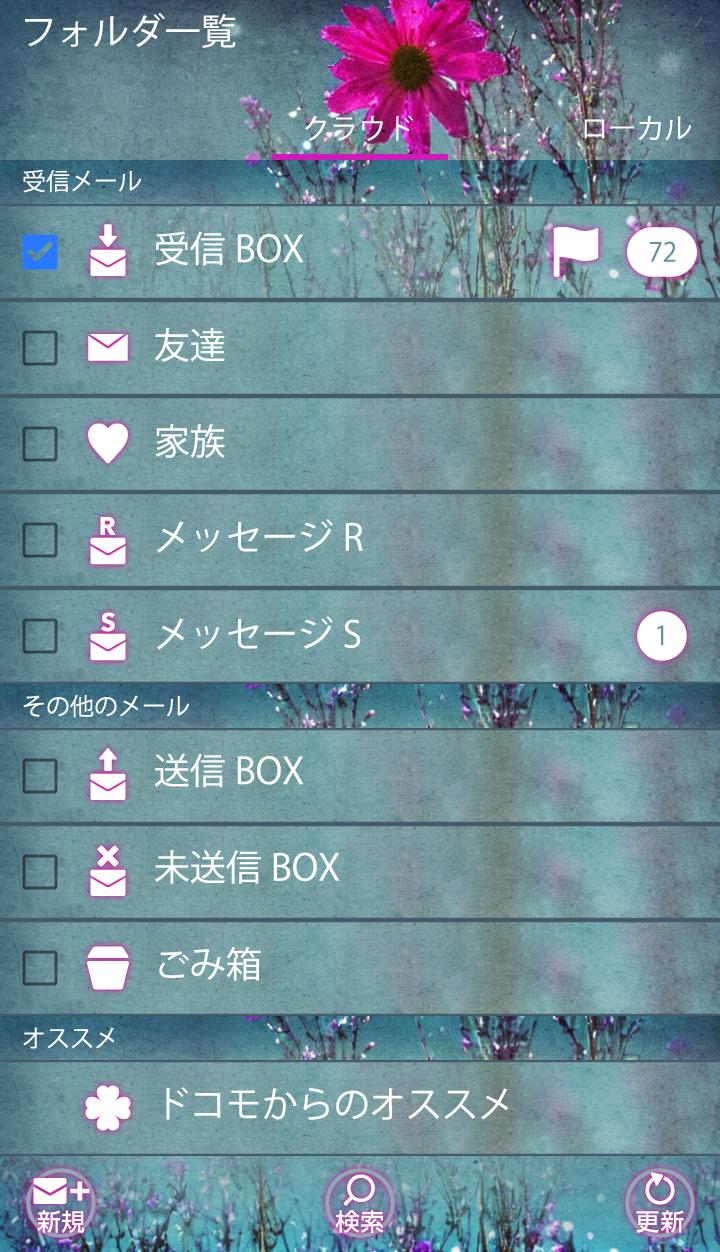
Task: Uncheck the 受信 BOX checkbox
Action: point(40,252)
